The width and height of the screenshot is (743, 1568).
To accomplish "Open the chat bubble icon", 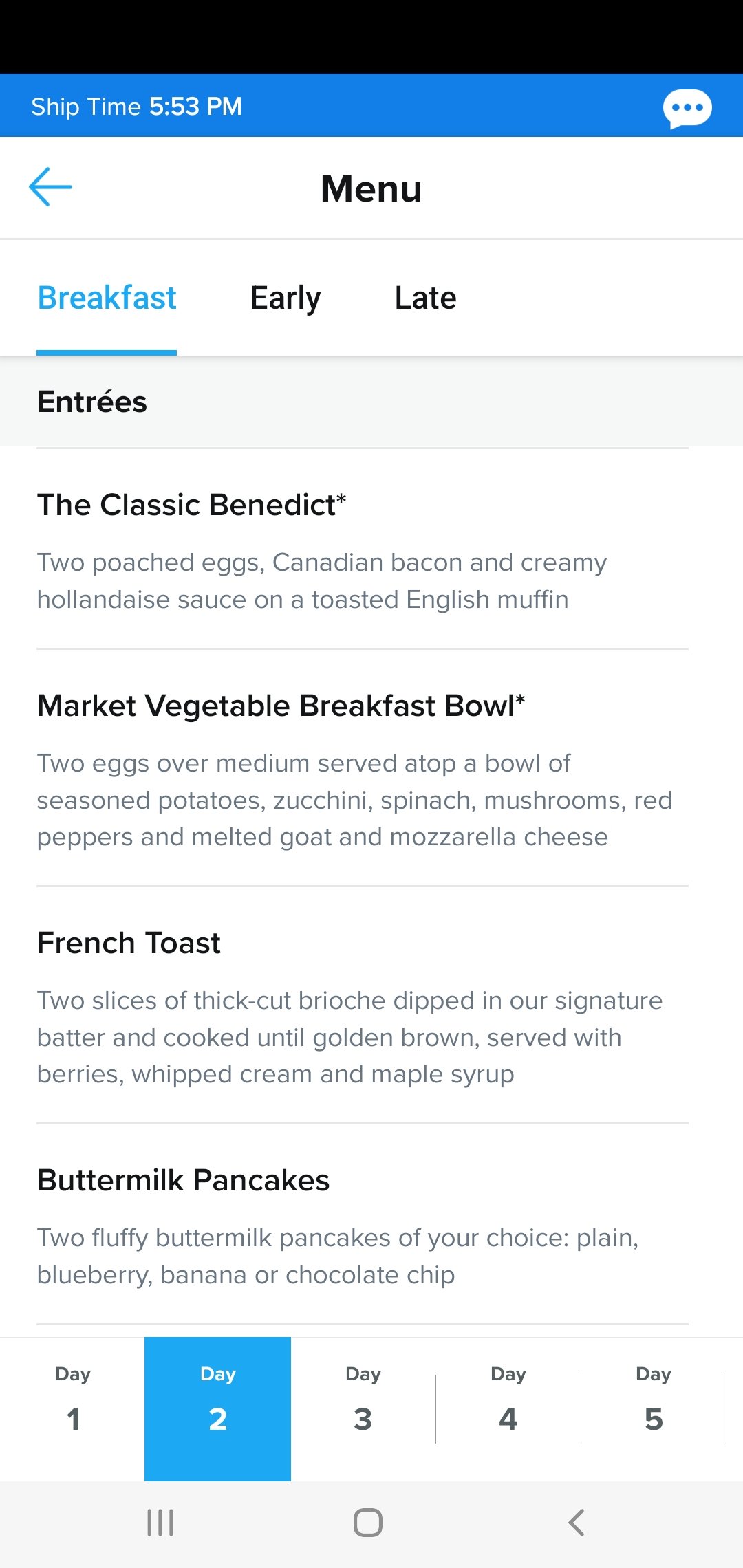I will [687, 108].
